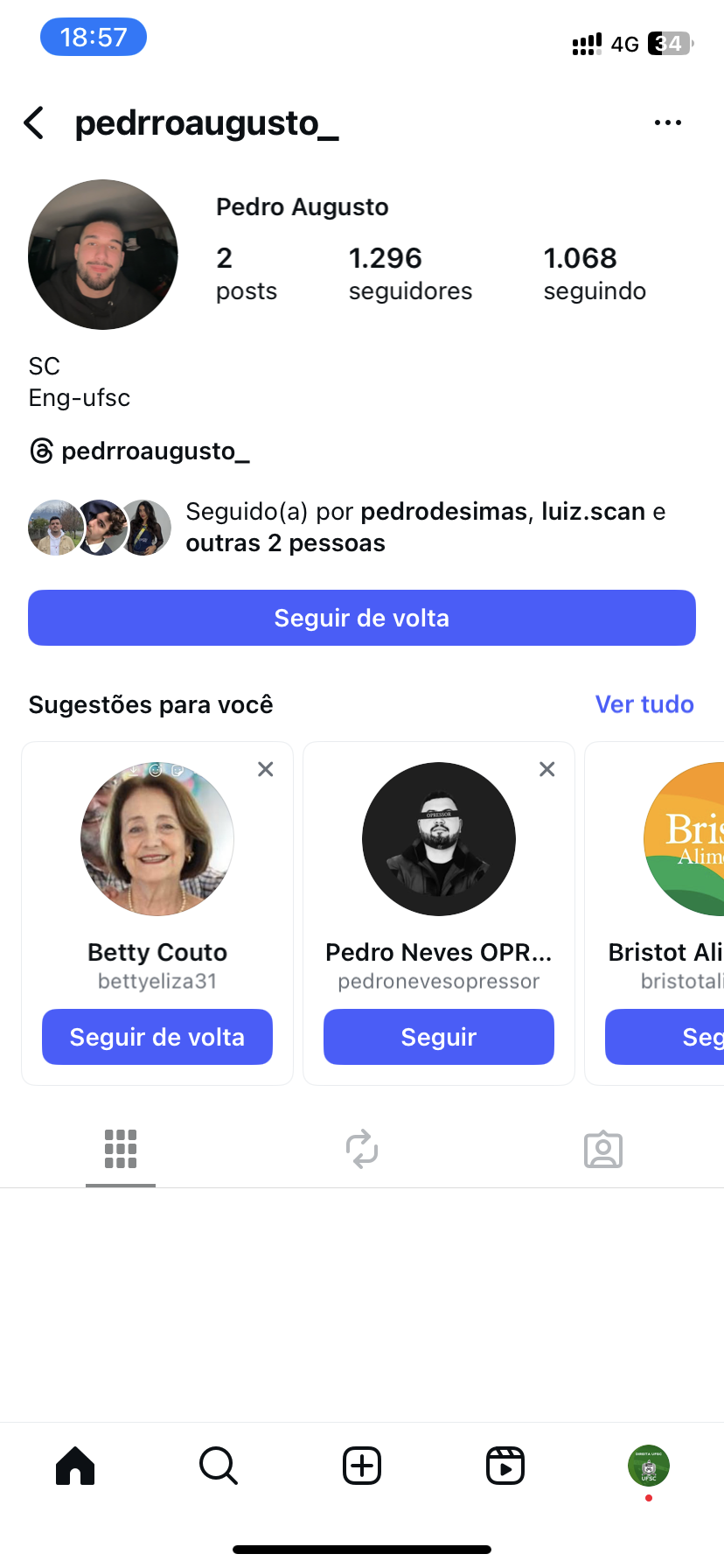Follow back Betty Couto

(x=157, y=1037)
